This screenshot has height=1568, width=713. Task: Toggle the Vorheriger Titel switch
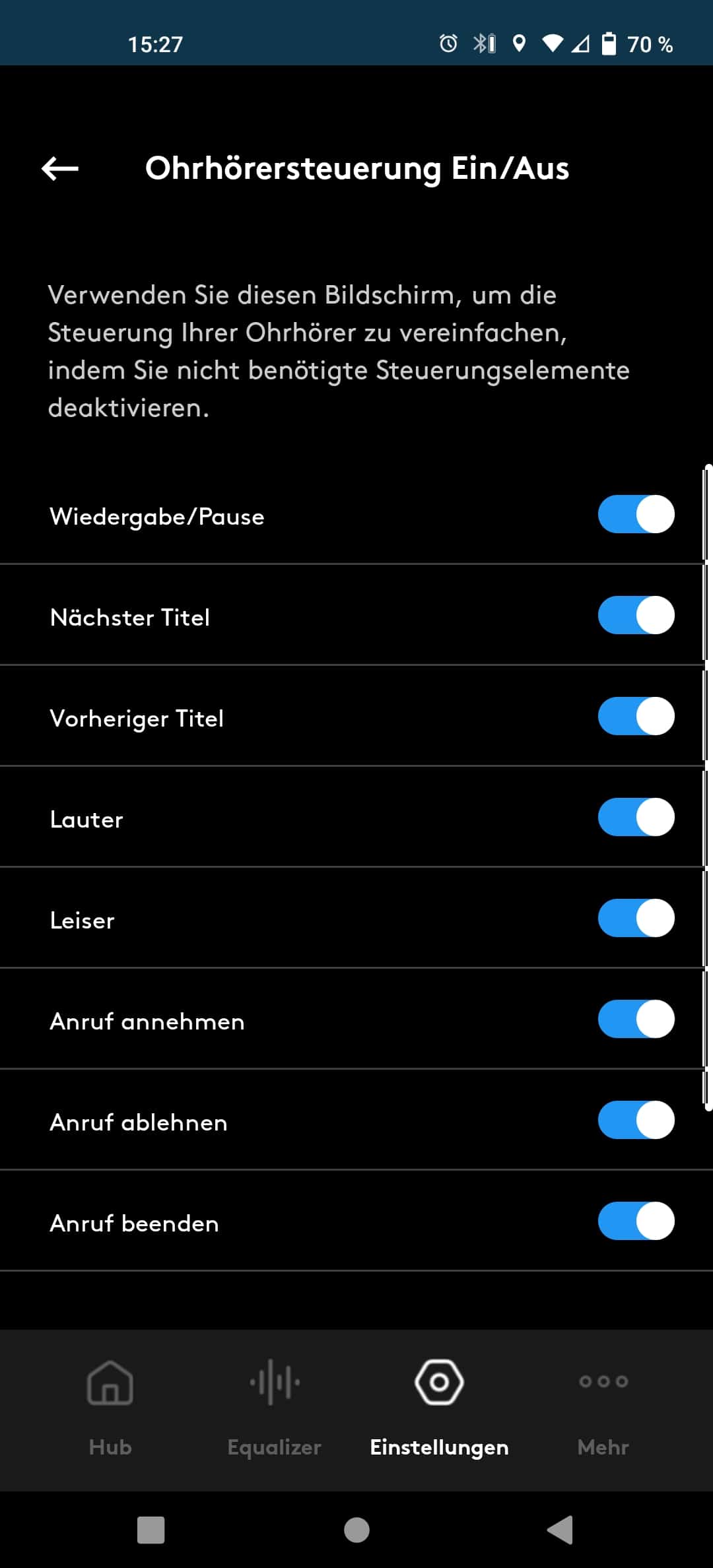click(x=636, y=717)
